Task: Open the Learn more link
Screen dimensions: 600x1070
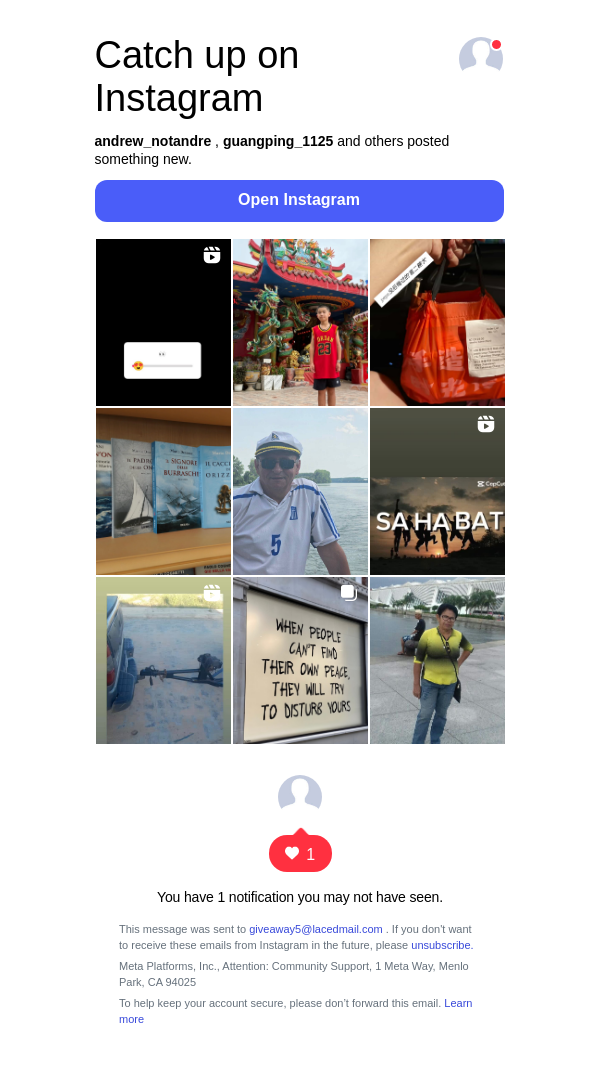Action: (x=458, y=1003)
